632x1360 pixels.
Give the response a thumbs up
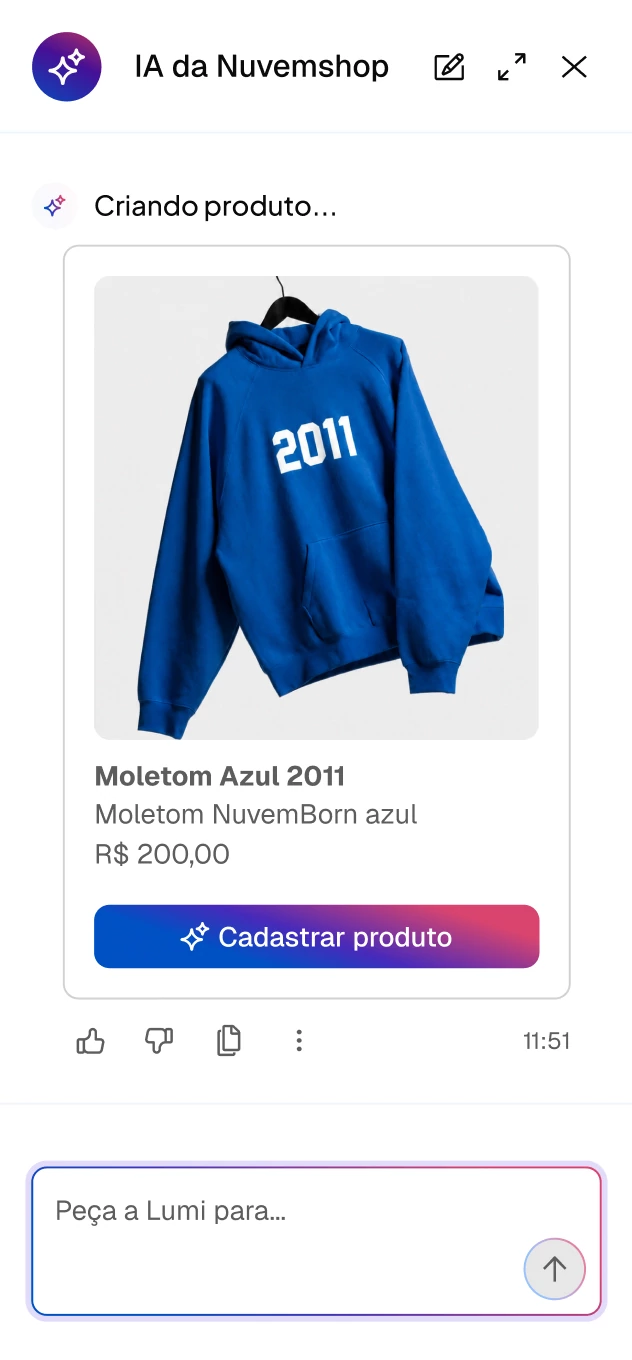(x=91, y=1041)
